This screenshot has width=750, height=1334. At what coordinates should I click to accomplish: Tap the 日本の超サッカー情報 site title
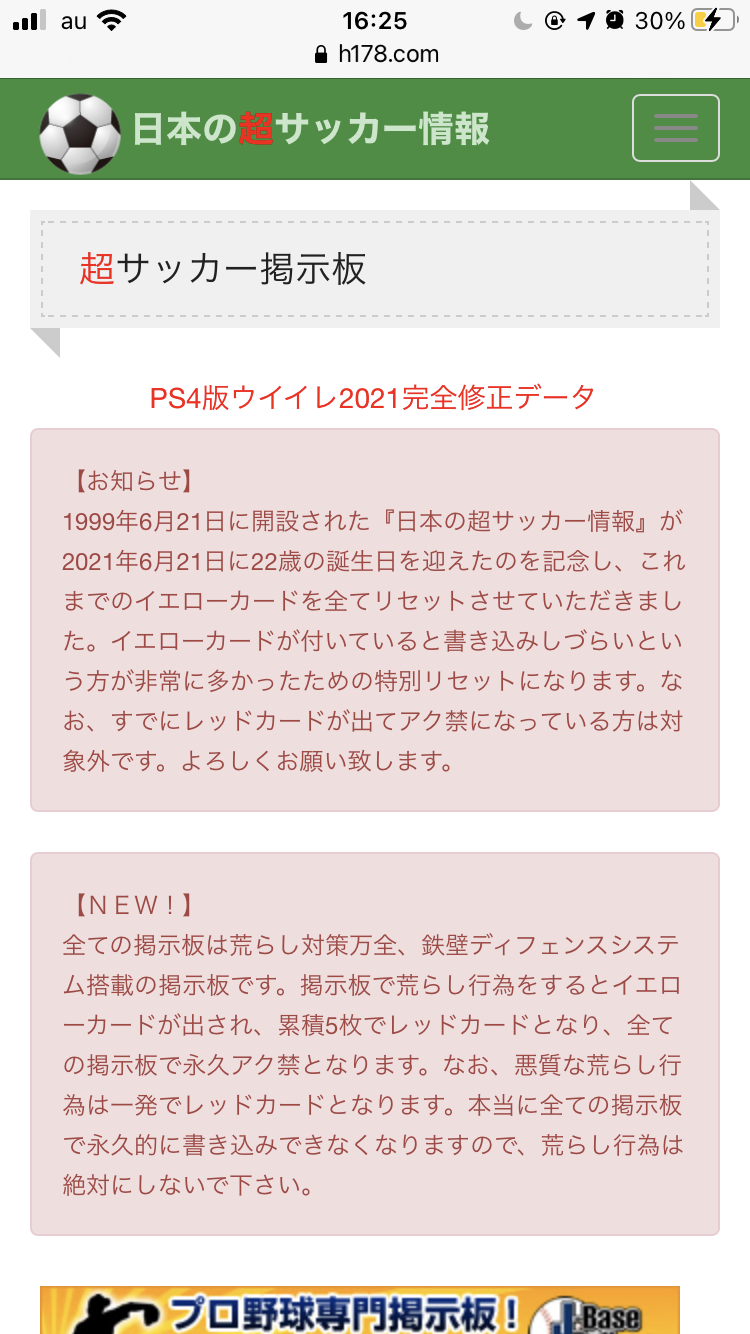pos(311,130)
